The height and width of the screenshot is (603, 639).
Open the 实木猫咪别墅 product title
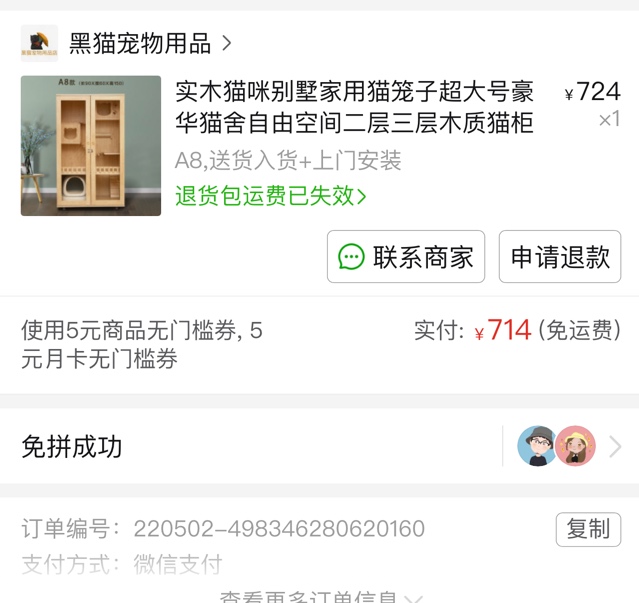pyautogui.click(x=354, y=108)
